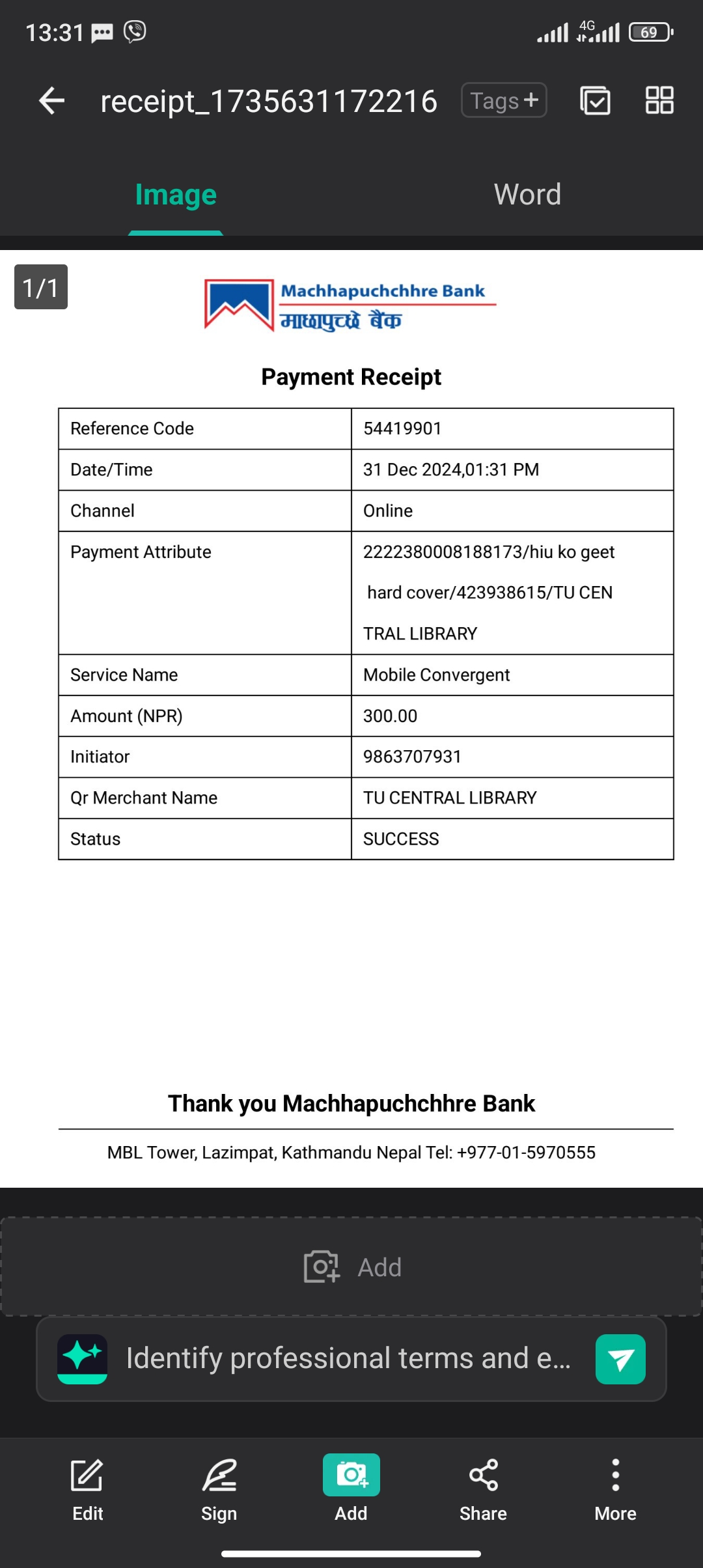Switch to the Word tab
This screenshot has width=703, height=1568.
point(527,194)
